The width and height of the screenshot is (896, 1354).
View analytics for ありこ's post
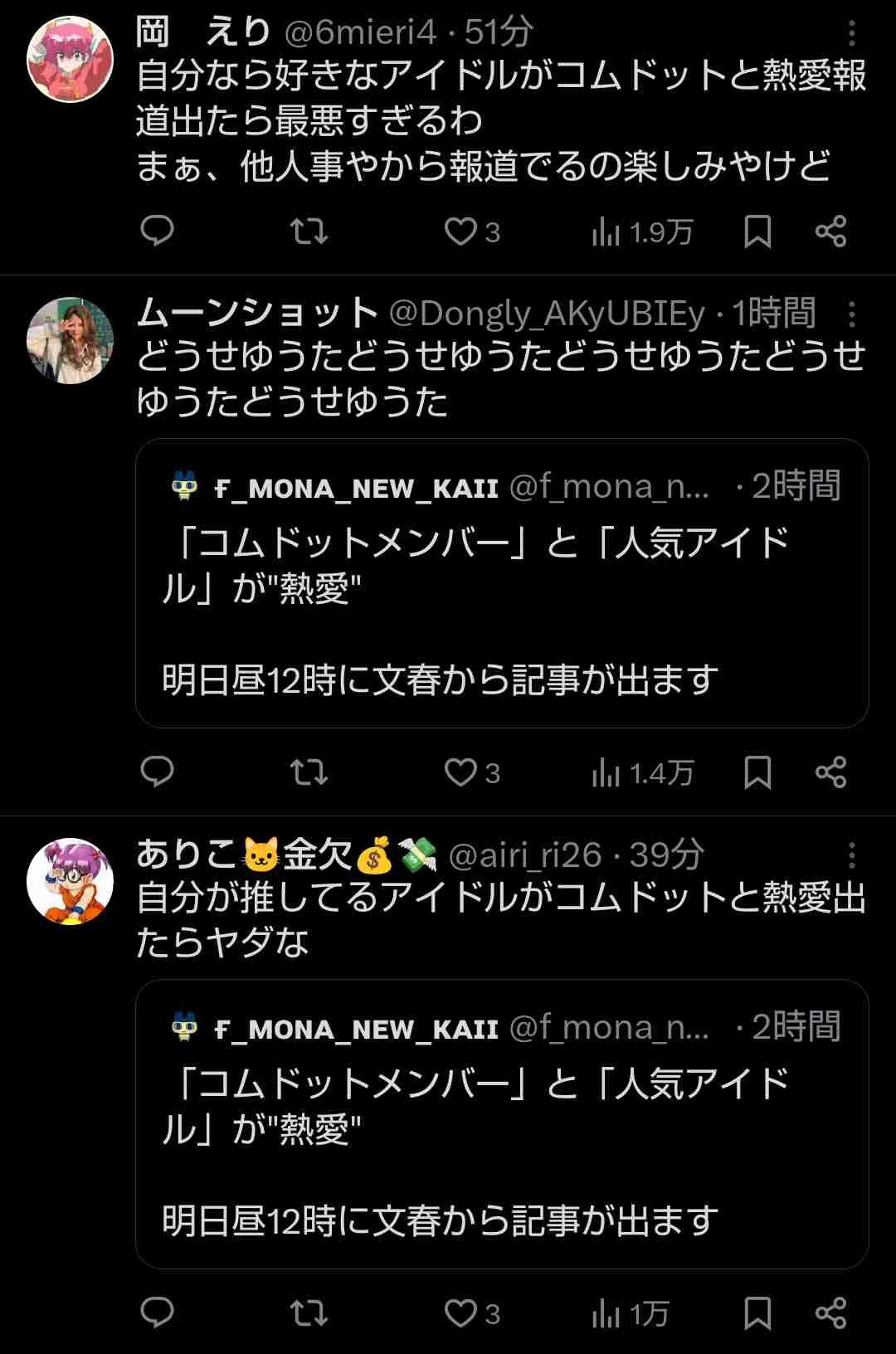631,1313
